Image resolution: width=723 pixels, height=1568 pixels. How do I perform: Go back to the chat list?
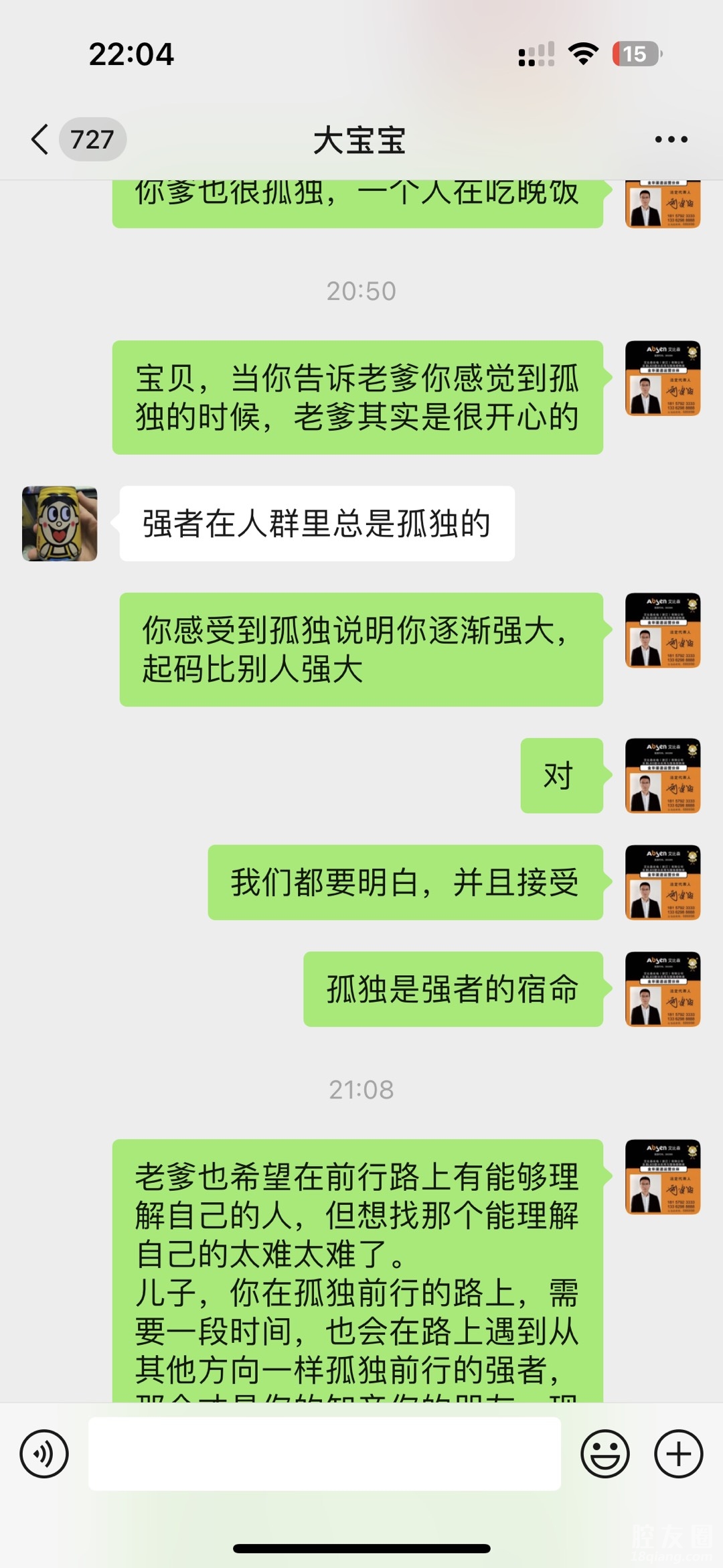coord(42,139)
